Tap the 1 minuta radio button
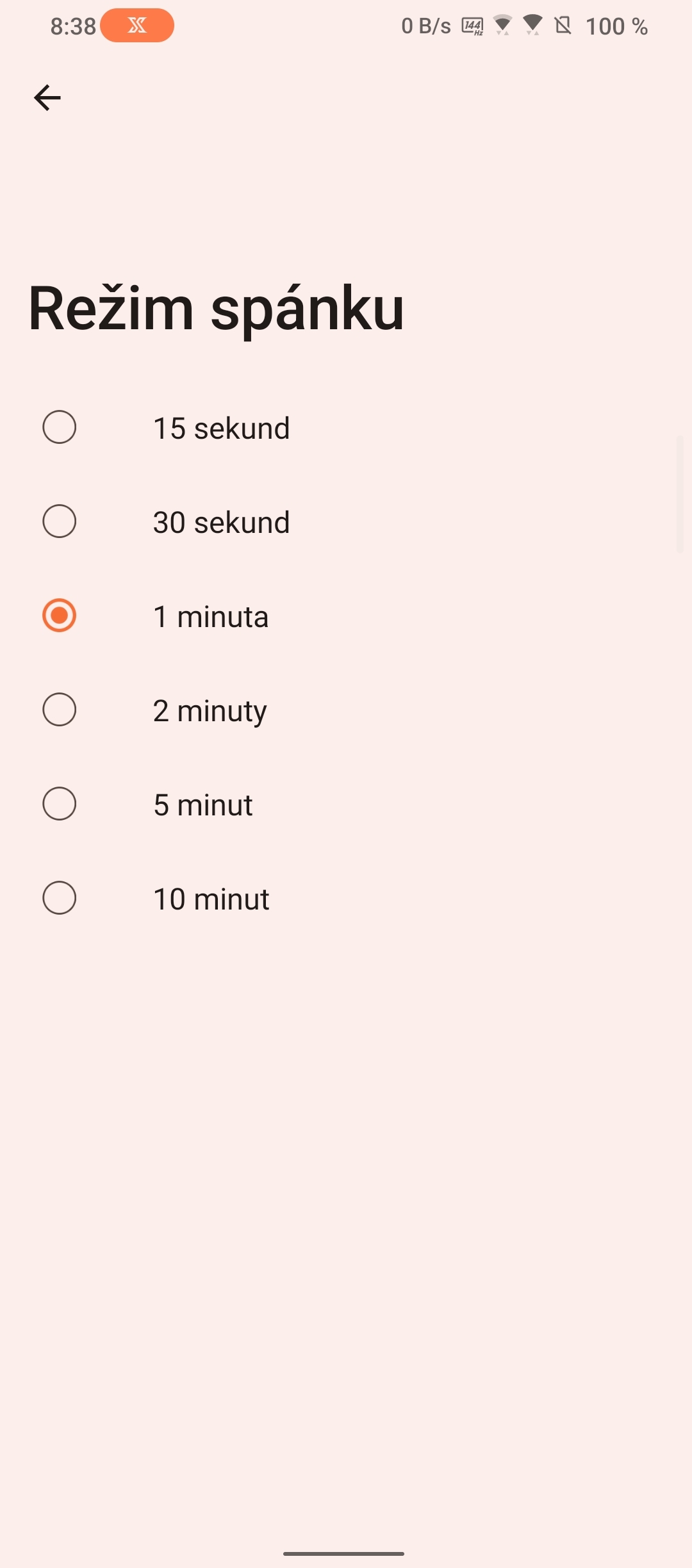 tap(60, 616)
